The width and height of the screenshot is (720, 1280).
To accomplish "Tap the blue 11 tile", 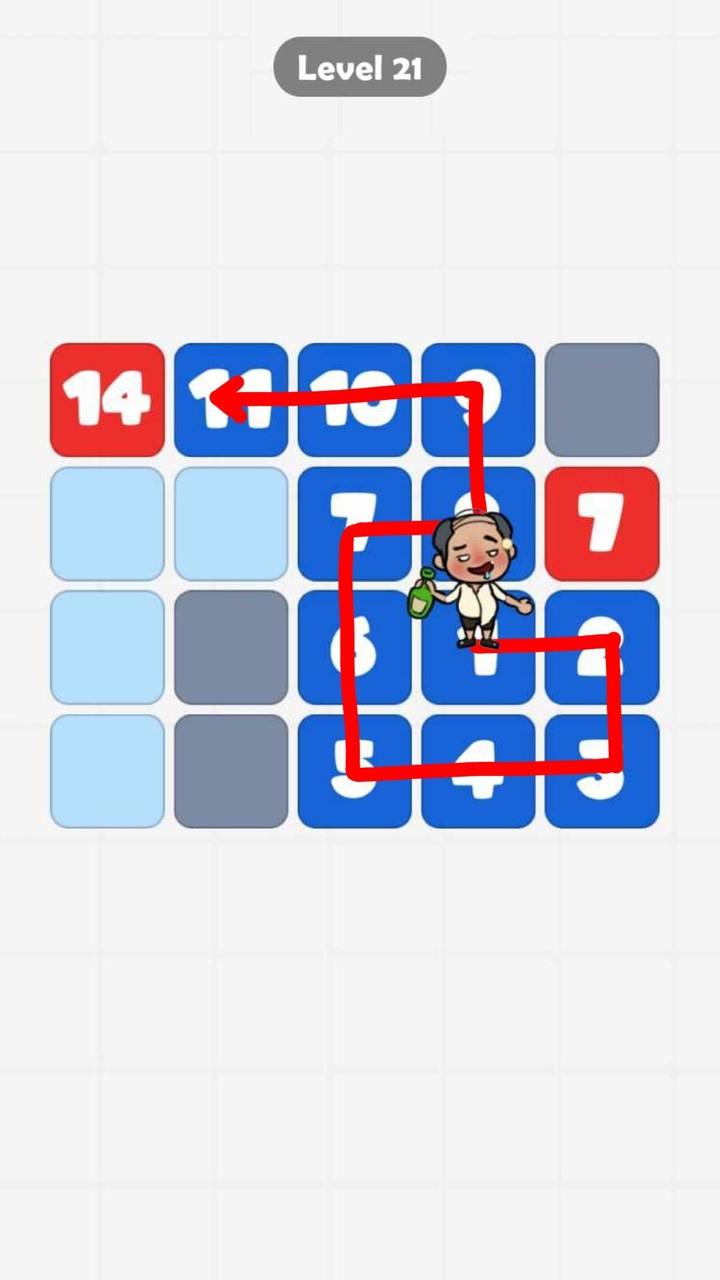I will (231, 400).
